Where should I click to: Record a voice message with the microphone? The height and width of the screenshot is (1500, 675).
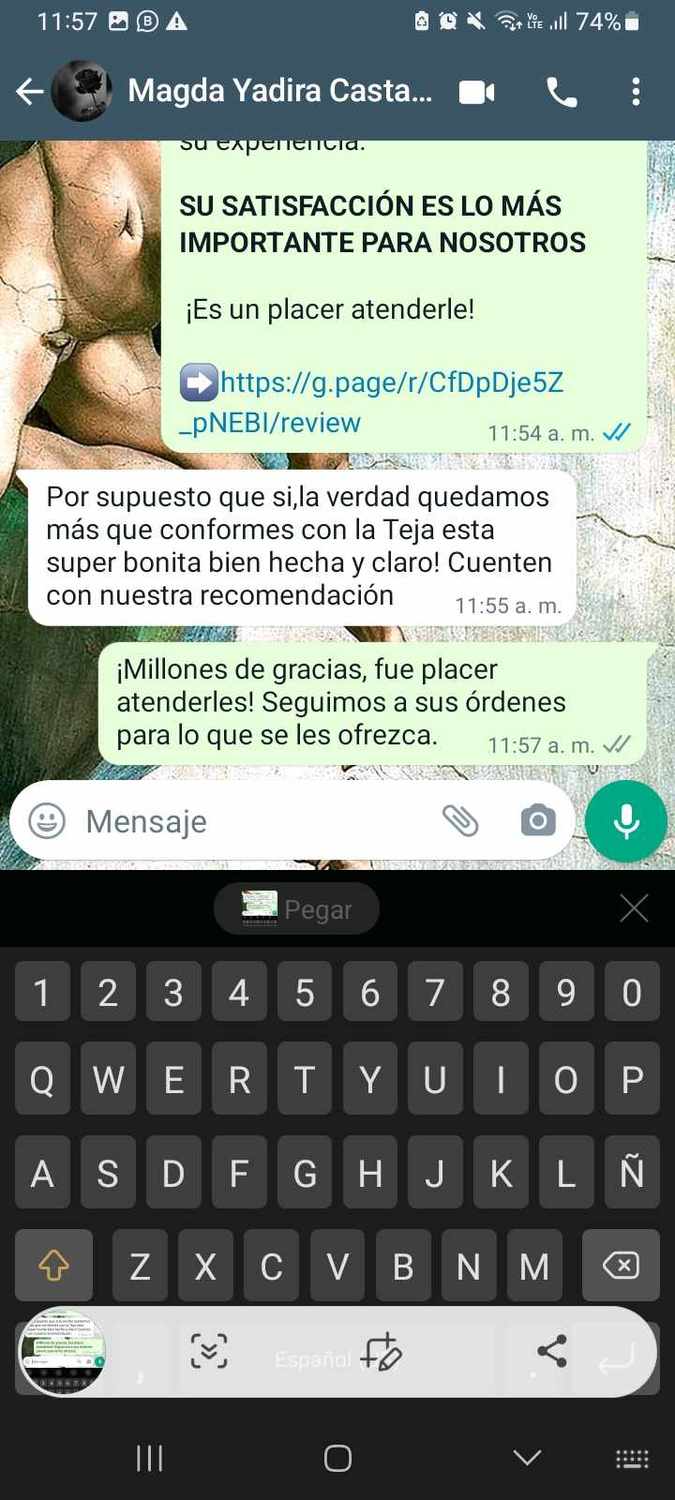(626, 821)
